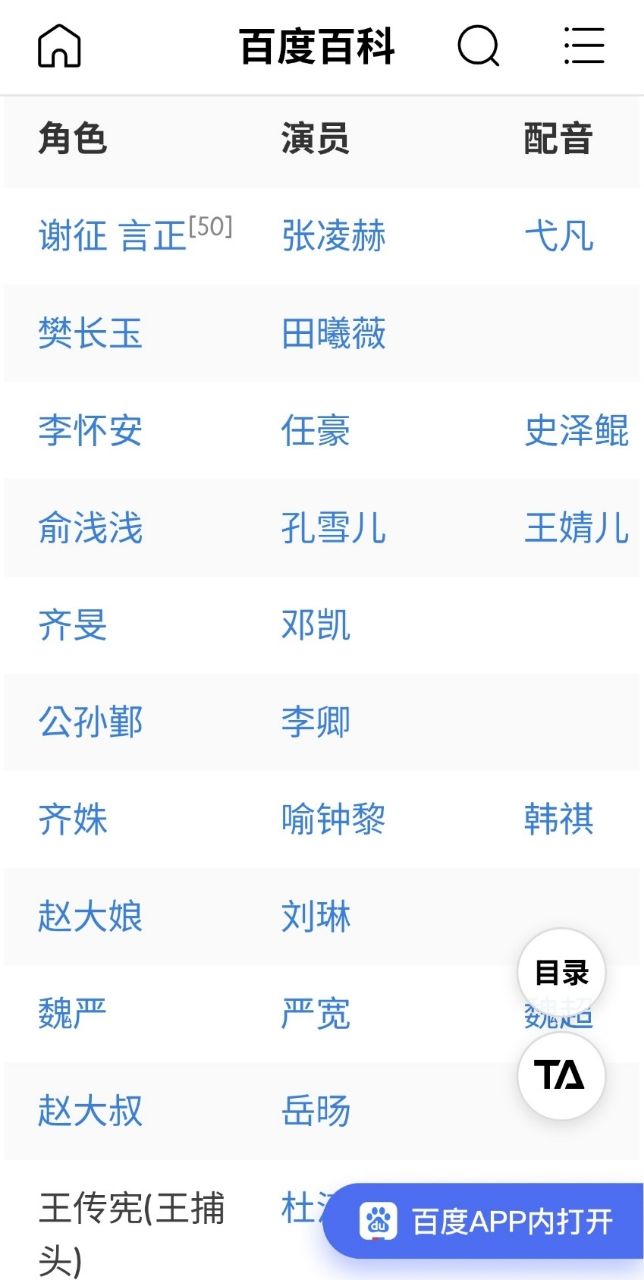Image resolution: width=644 pixels, height=1280 pixels.
Task: Open the 谢征 character link
Action: 72,236
